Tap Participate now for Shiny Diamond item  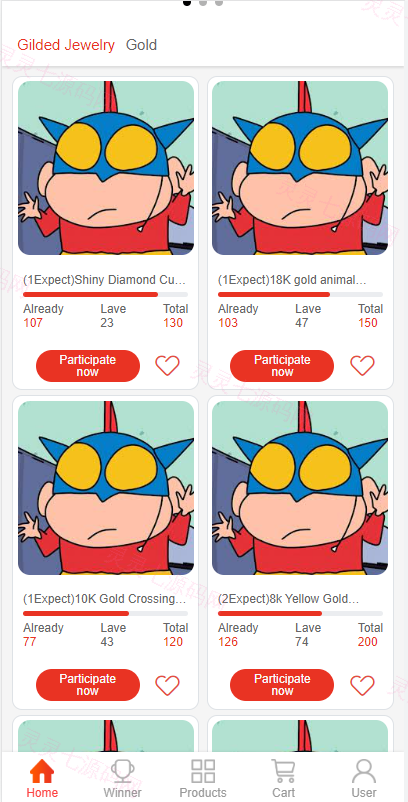88,366
